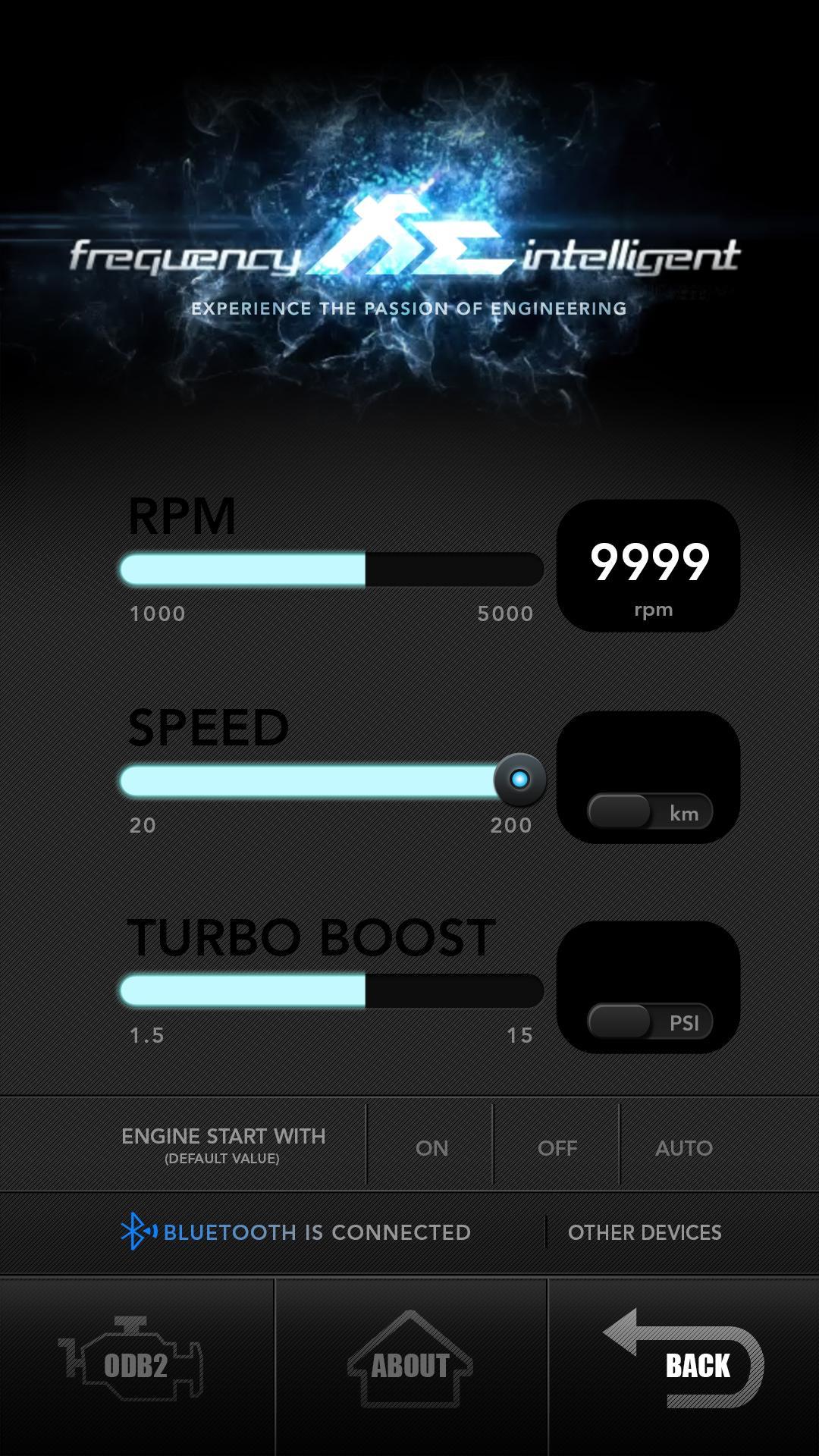This screenshot has height=1456, width=819.
Task: Open OTHER DEVICES list
Action: click(645, 1232)
